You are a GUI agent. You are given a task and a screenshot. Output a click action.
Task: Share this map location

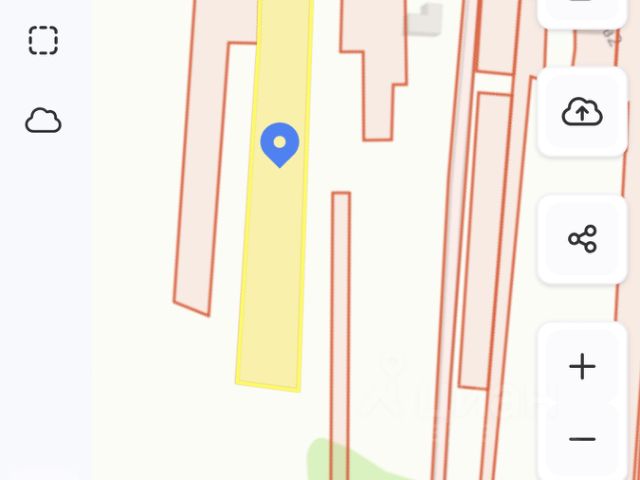(x=582, y=239)
